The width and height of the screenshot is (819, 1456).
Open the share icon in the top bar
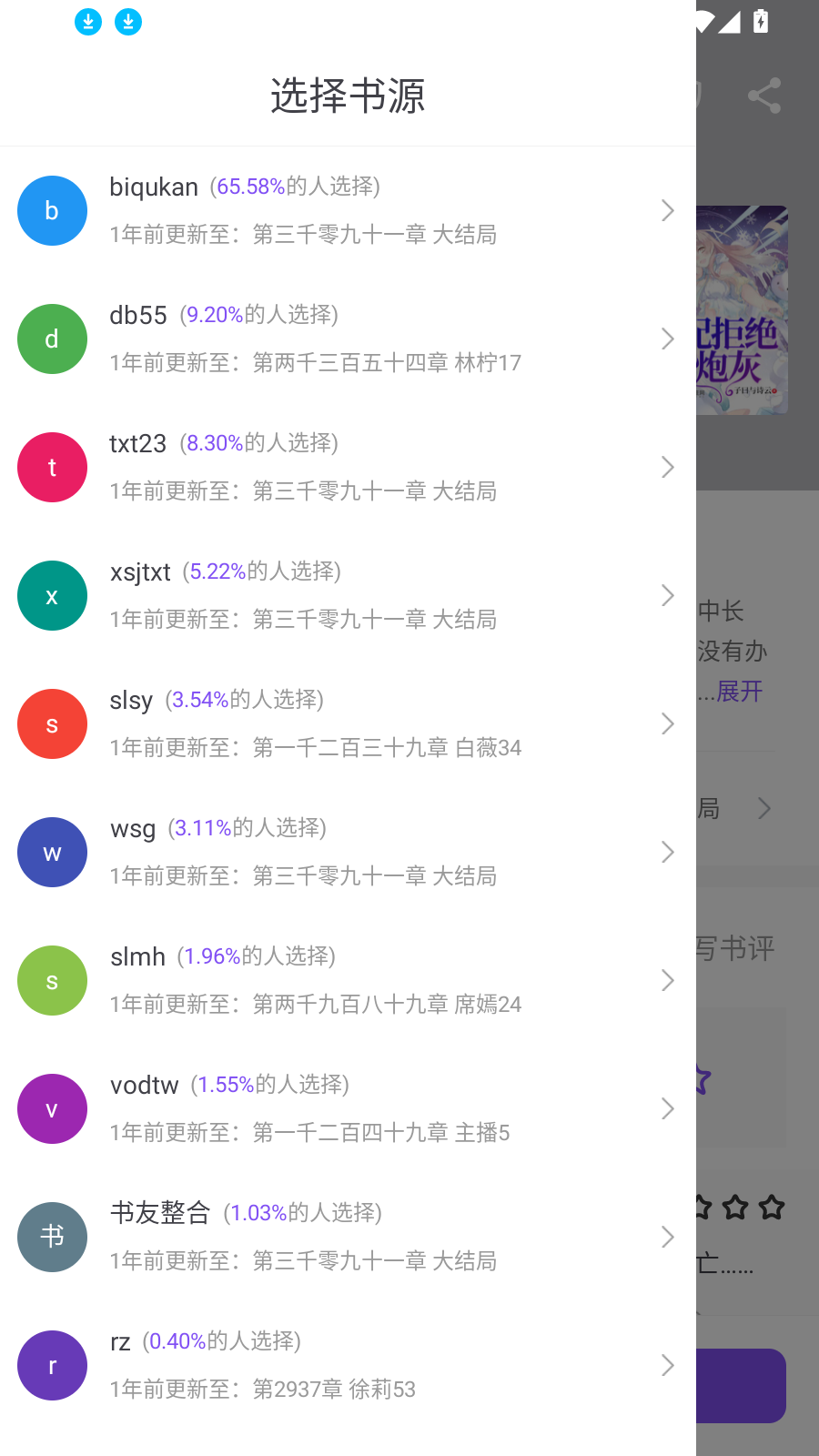[763, 96]
